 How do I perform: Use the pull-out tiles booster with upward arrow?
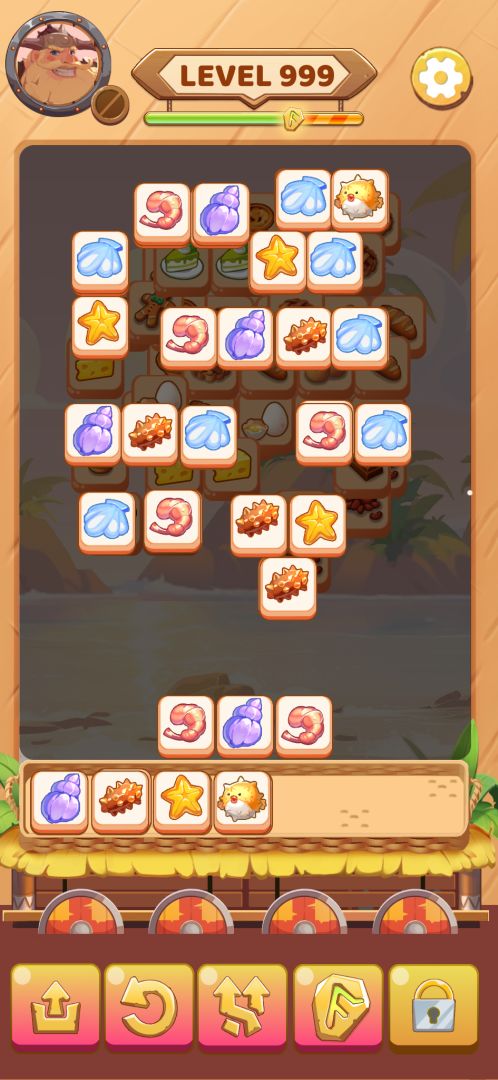(x=56, y=1007)
